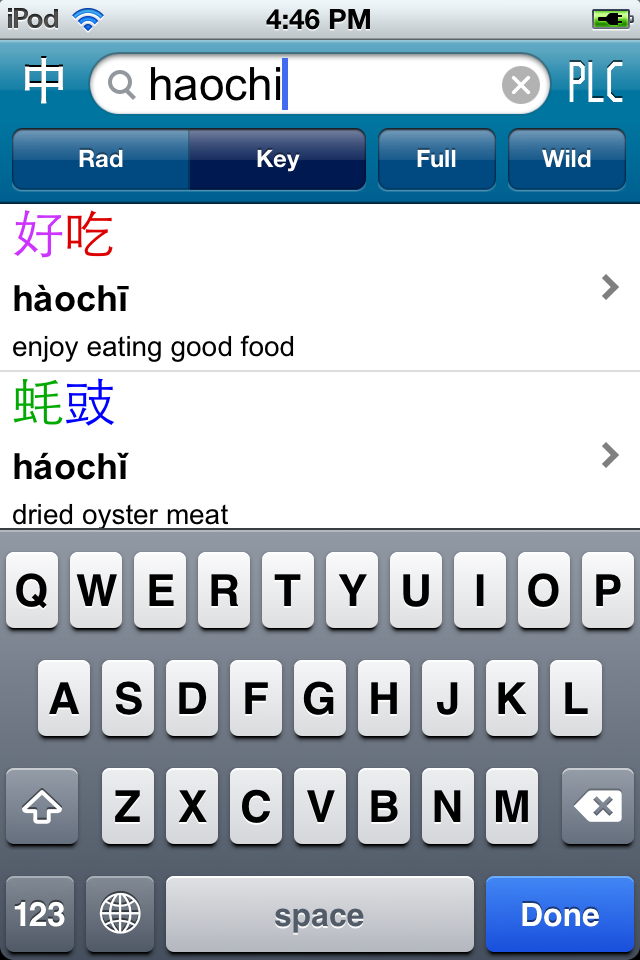Switch keyboard language with the globe key
The image size is (640, 960).
coord(120,914)
